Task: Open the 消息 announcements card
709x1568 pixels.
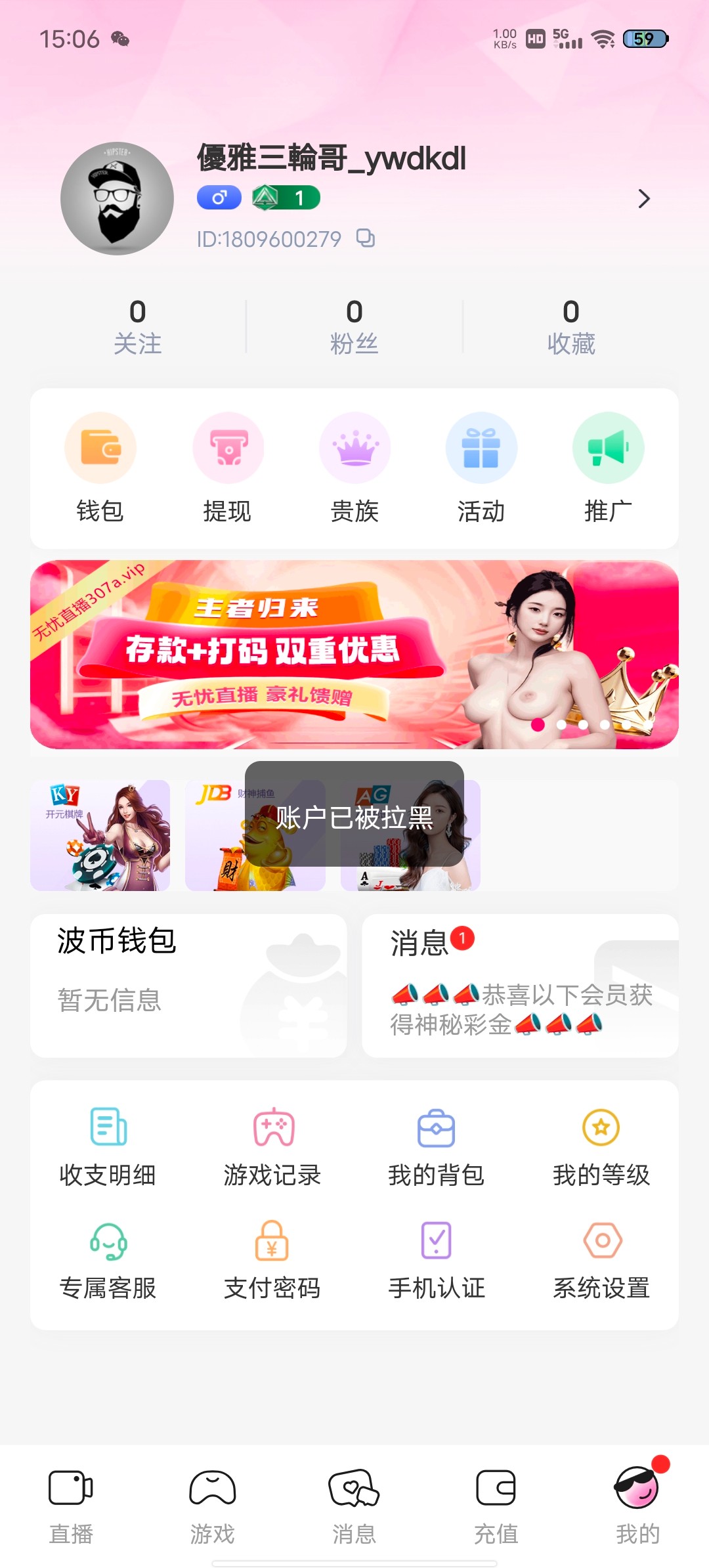Action: [x=520, y=985]
